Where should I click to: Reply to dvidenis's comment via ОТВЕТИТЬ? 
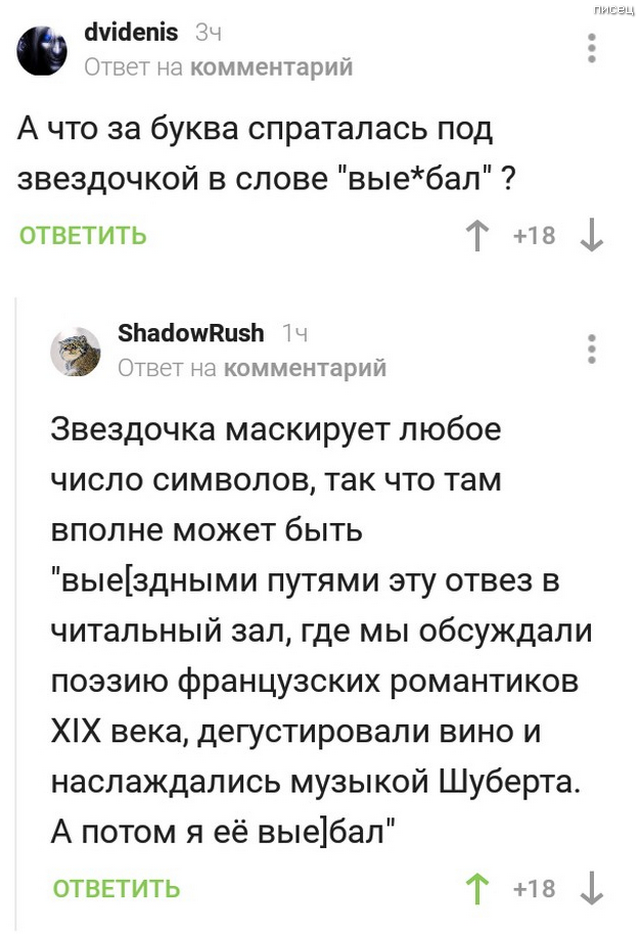click(x=84, y=236)
